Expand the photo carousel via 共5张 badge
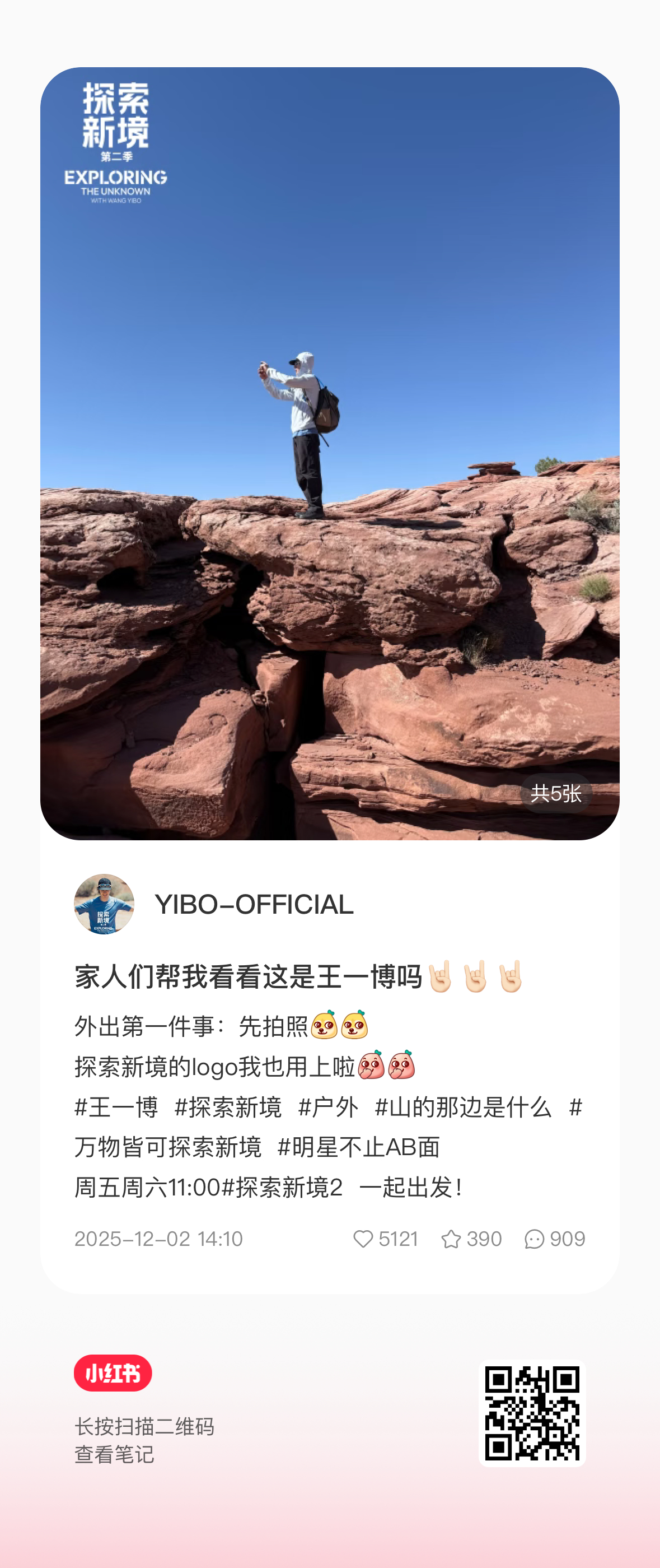 [555, 793]
